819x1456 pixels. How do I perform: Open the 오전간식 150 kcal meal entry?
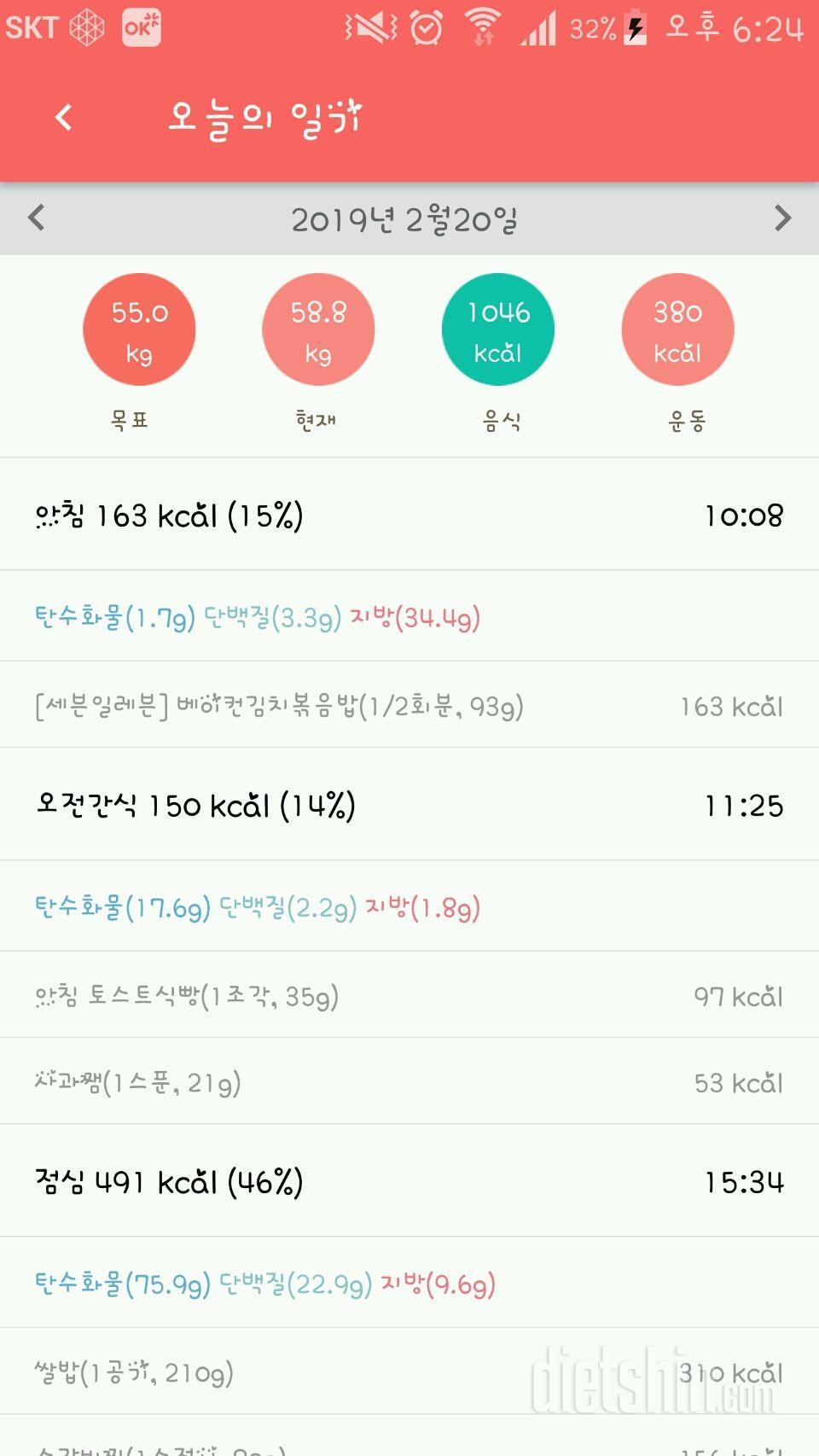(409, 805)
